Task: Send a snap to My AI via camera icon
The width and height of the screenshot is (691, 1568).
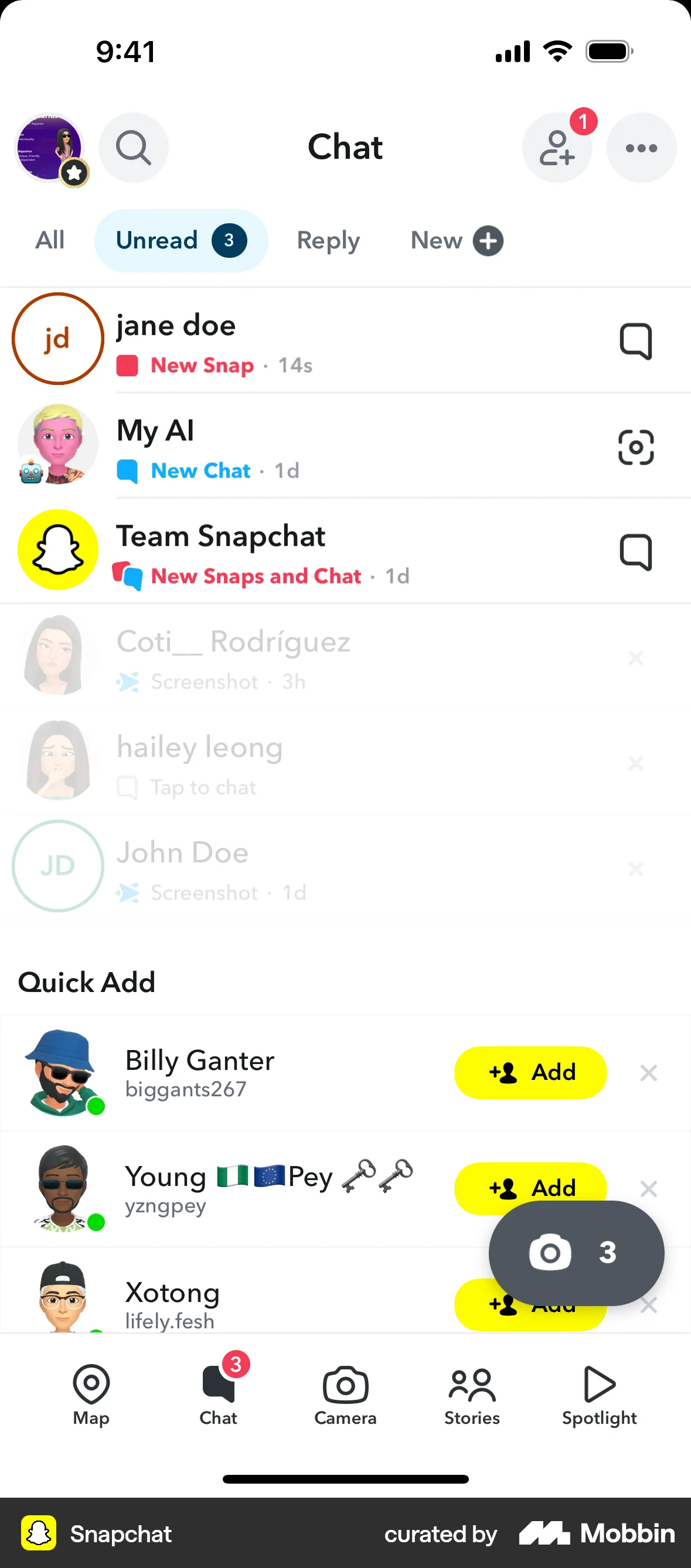Action: [635, 446]
